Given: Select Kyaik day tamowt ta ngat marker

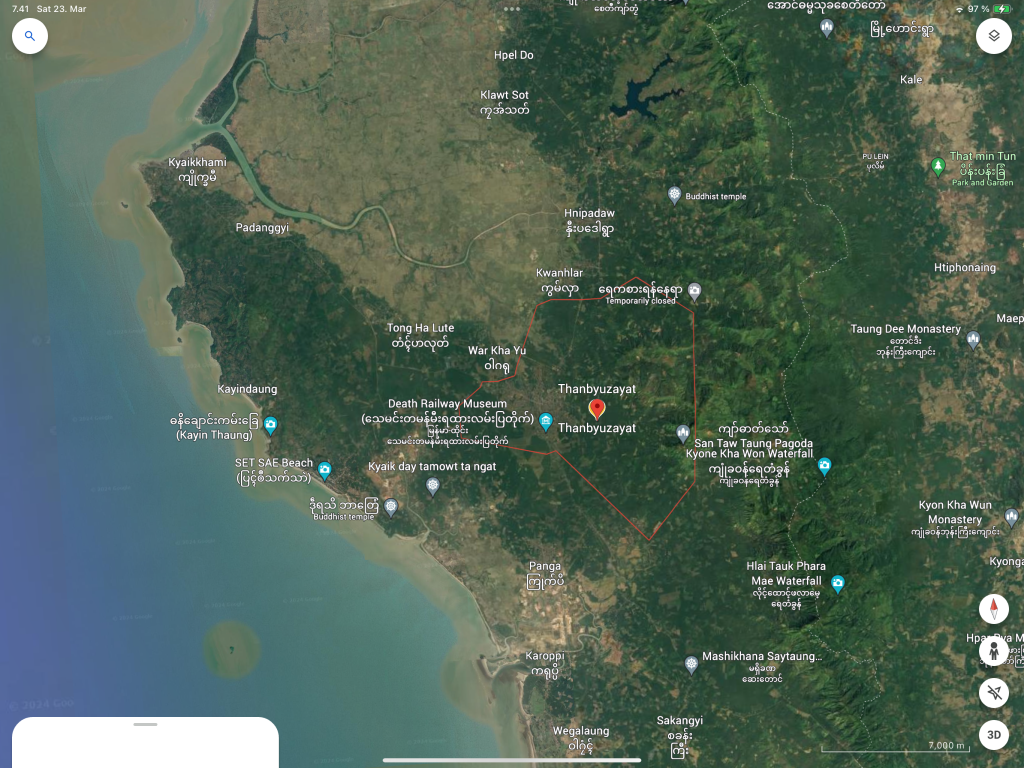Looking at the screenshot, I should click(x=433, y=487).
